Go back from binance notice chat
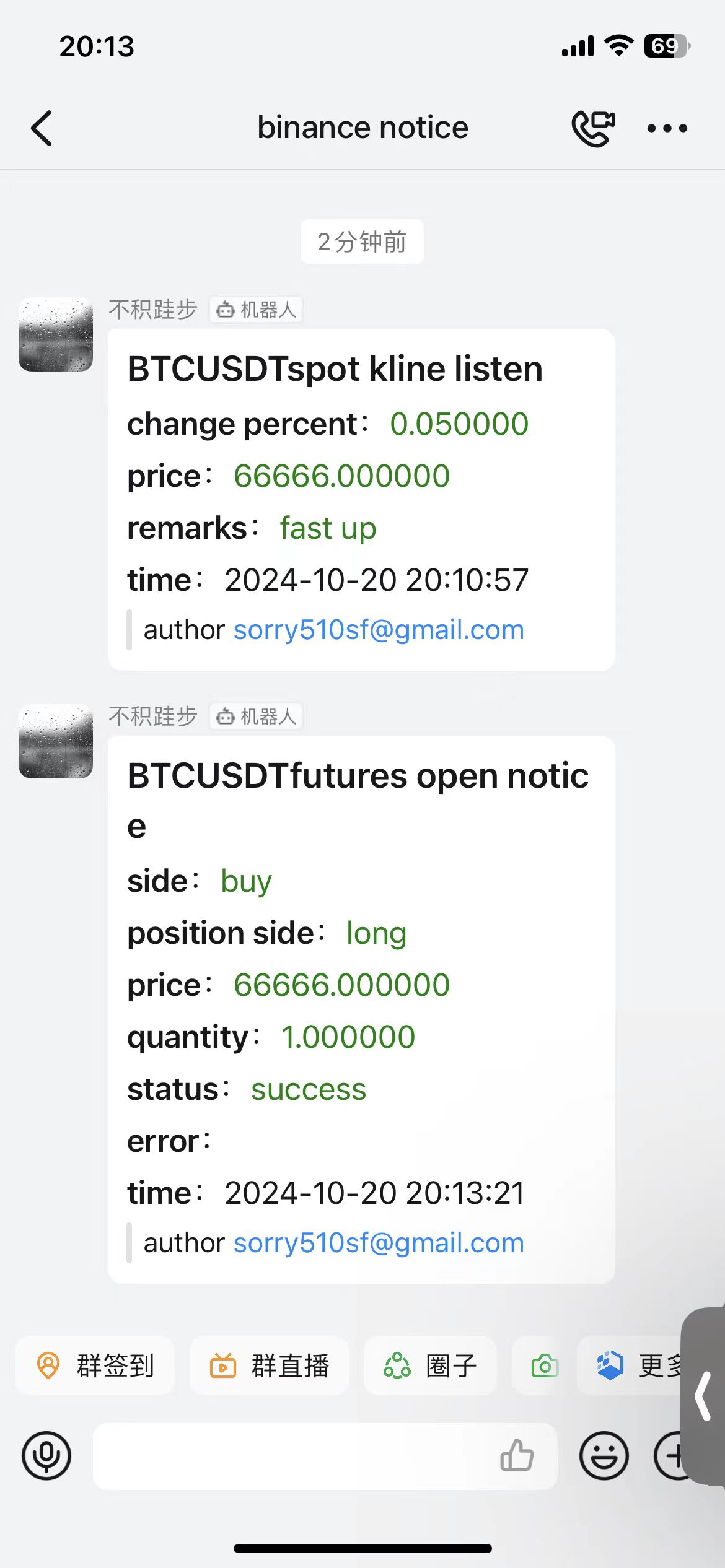 pos(42,128)
